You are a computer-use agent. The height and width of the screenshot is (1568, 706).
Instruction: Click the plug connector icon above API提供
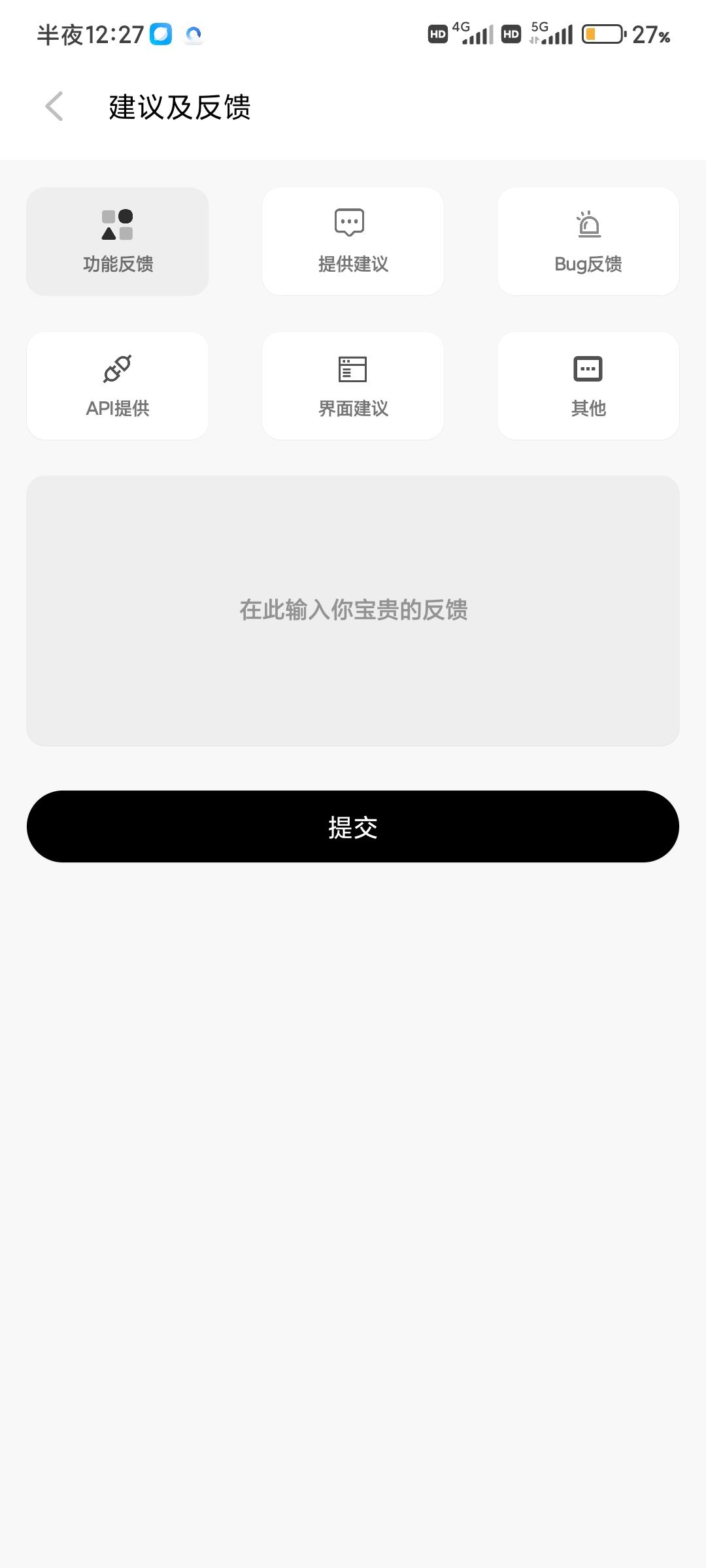click(x=117, y=367)
